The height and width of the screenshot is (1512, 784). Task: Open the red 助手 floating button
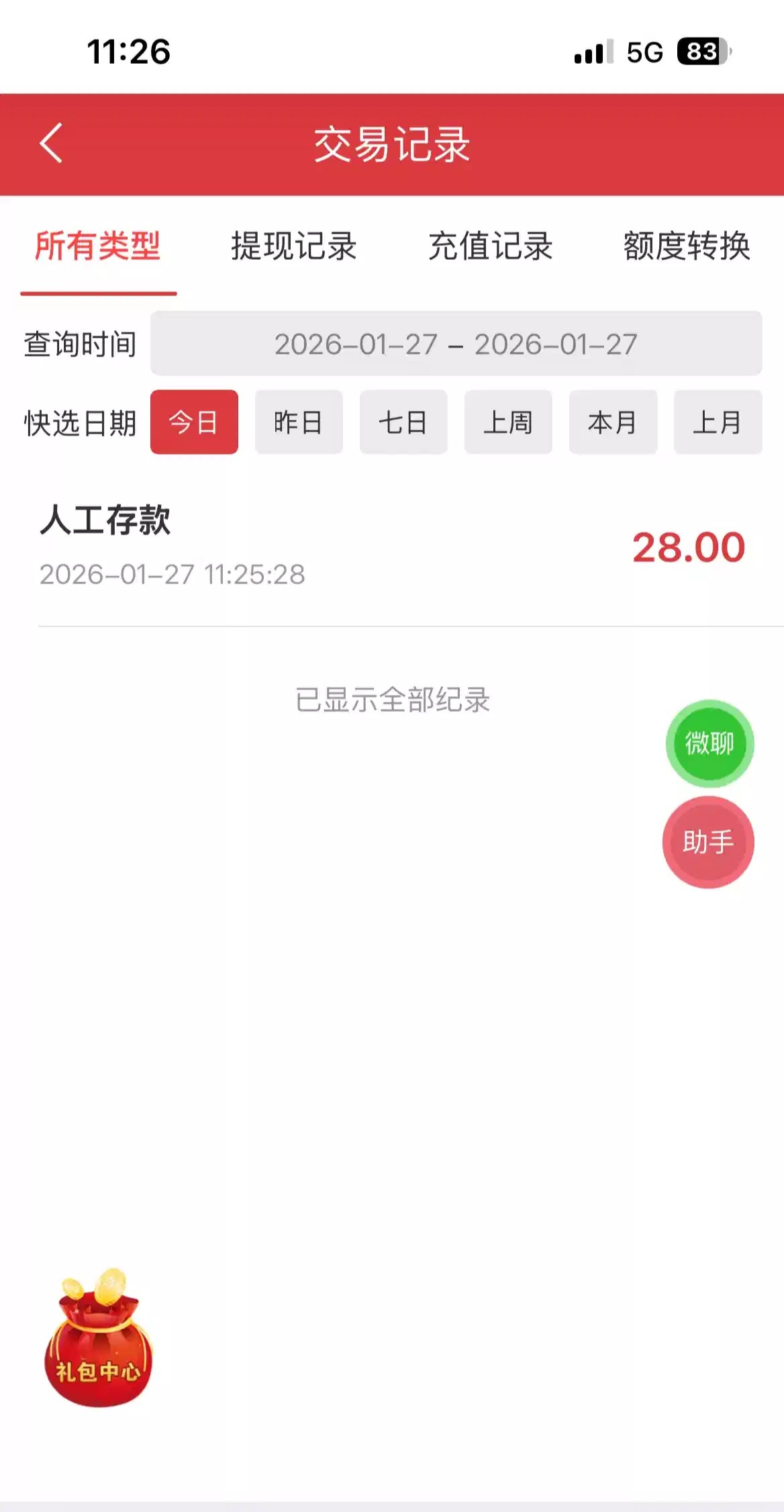[708, 842]
